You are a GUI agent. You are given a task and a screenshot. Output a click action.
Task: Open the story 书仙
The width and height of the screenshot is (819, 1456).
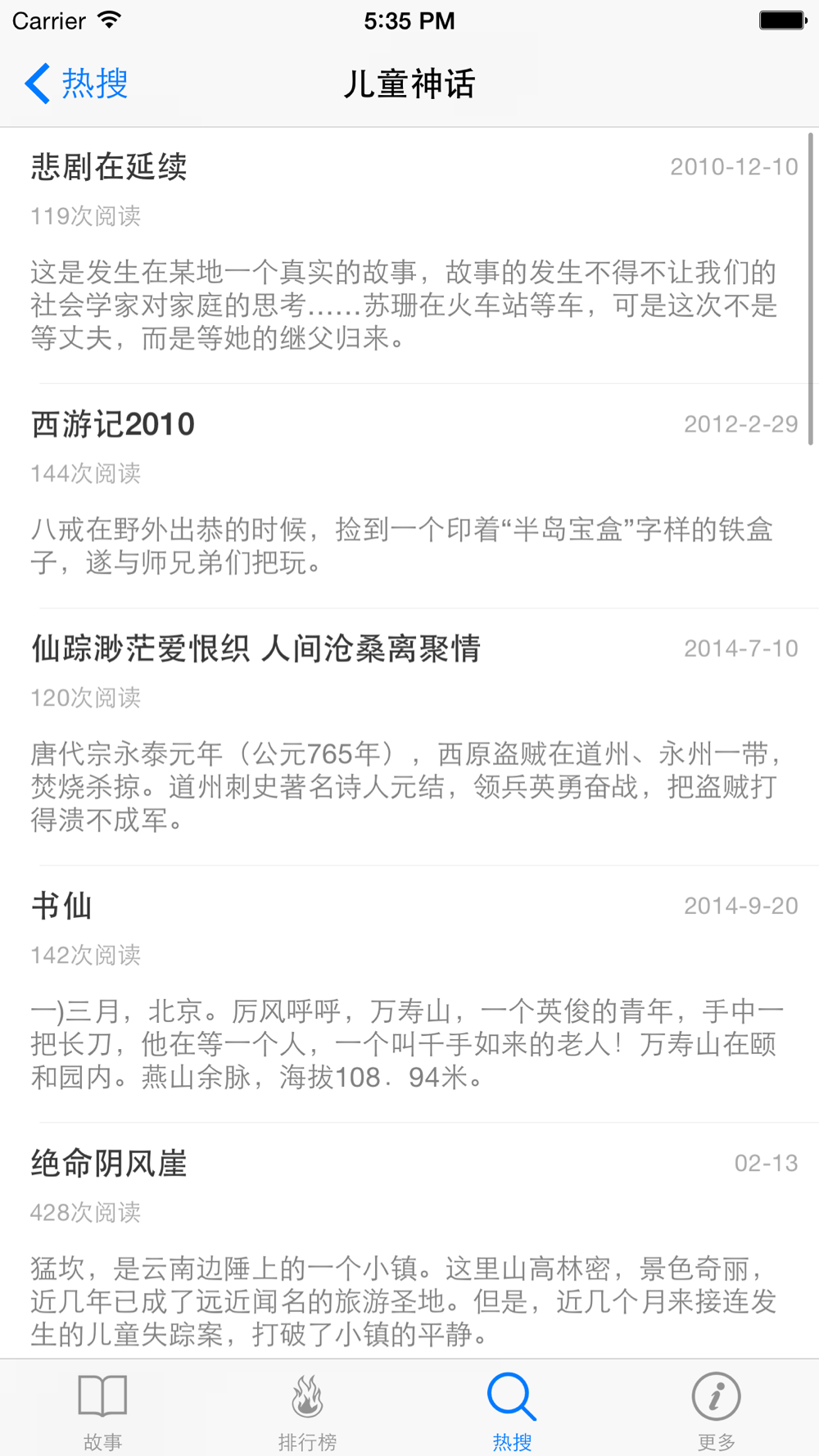tap(409, 994)
